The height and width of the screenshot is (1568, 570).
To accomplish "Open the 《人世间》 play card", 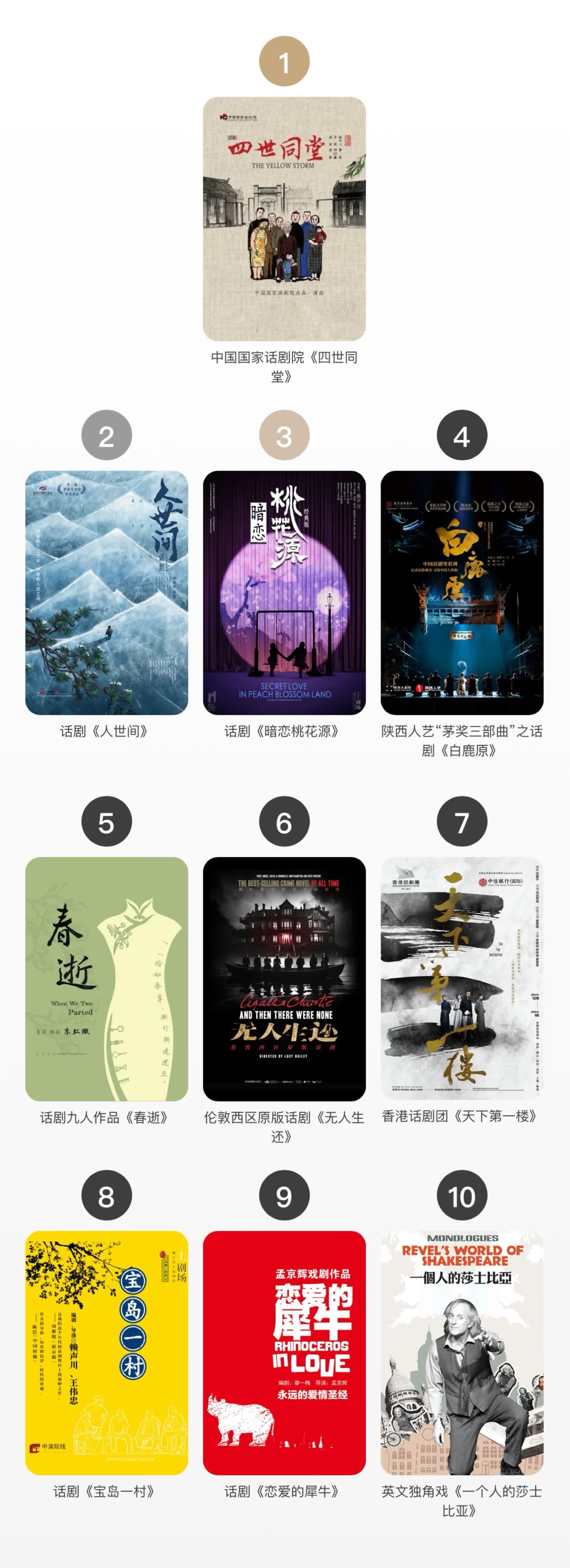I will point(106,592).
